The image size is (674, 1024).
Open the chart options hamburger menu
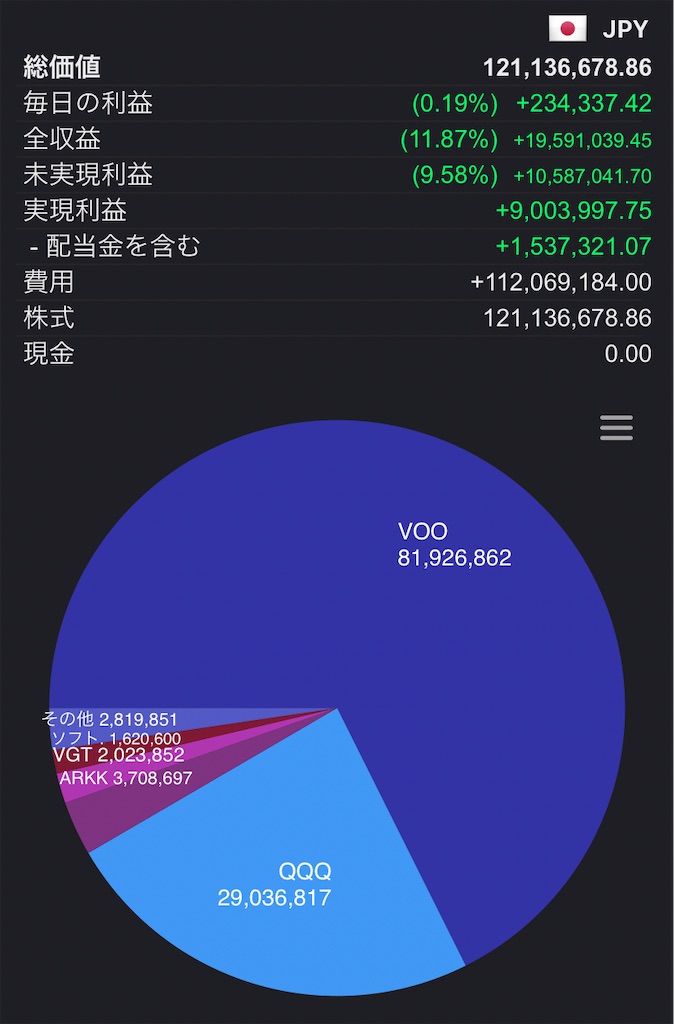pyautogui.click(x=616, y=429)
